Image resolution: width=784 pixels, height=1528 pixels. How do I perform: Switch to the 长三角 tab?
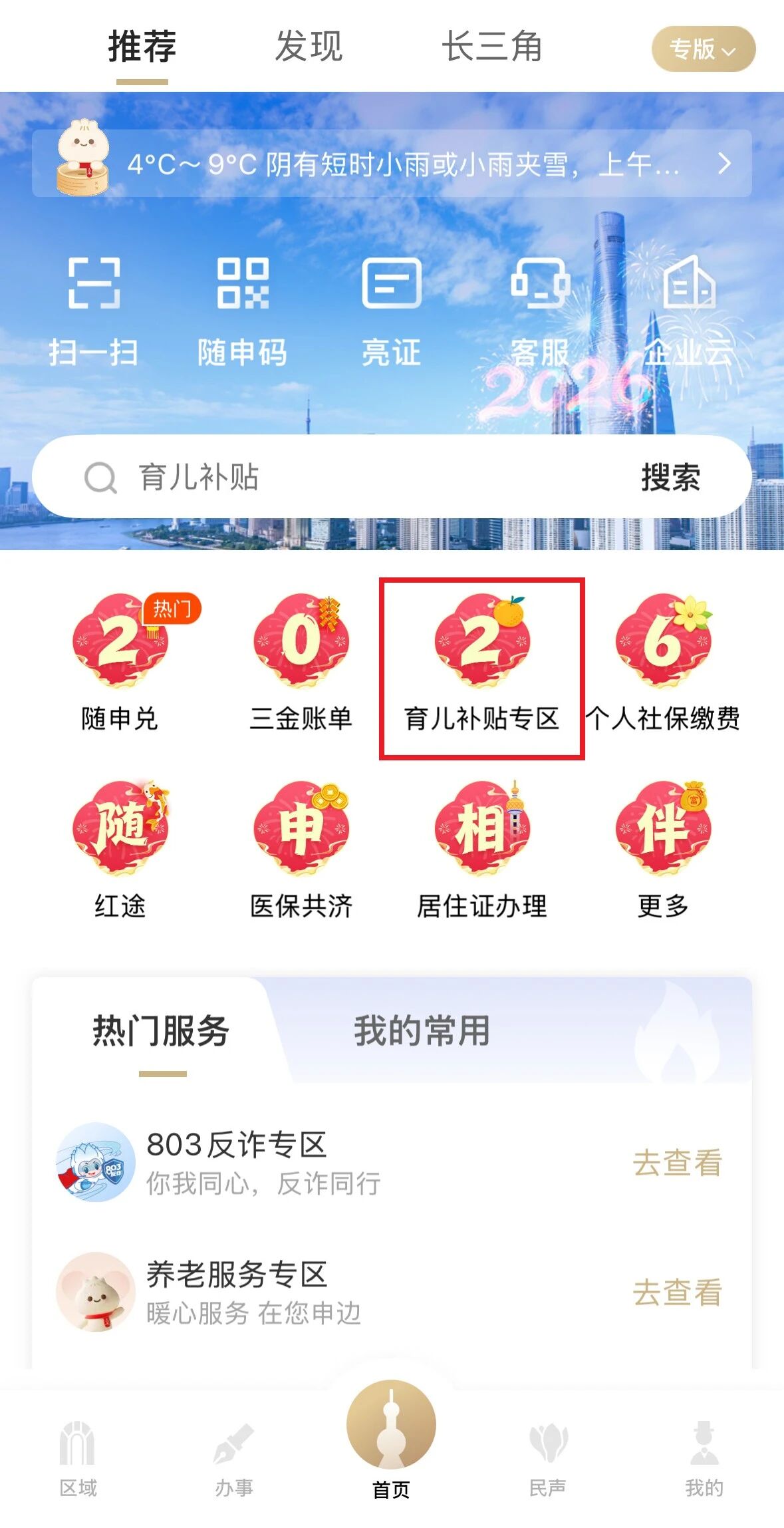coord(492,47)
